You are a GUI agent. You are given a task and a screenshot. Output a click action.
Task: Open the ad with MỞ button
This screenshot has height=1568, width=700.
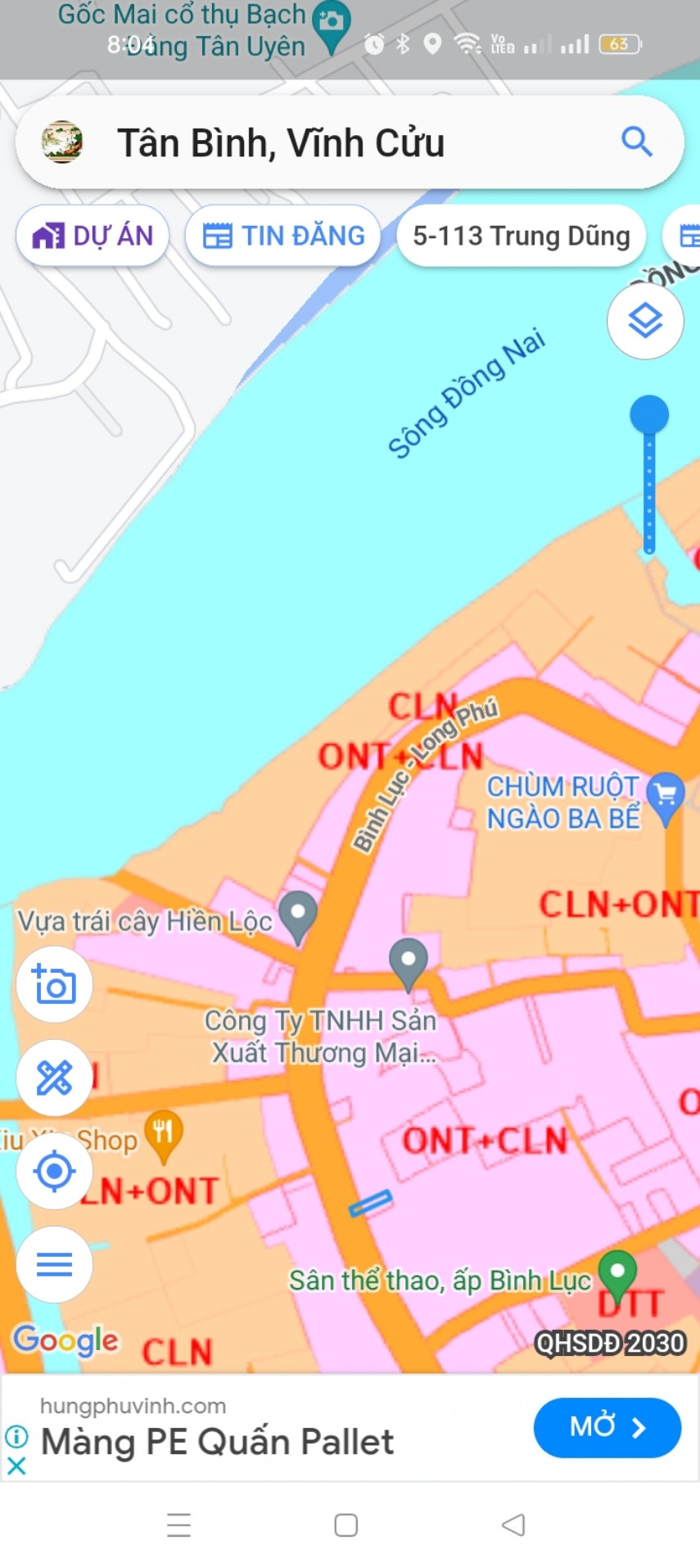coord(607,1427)
